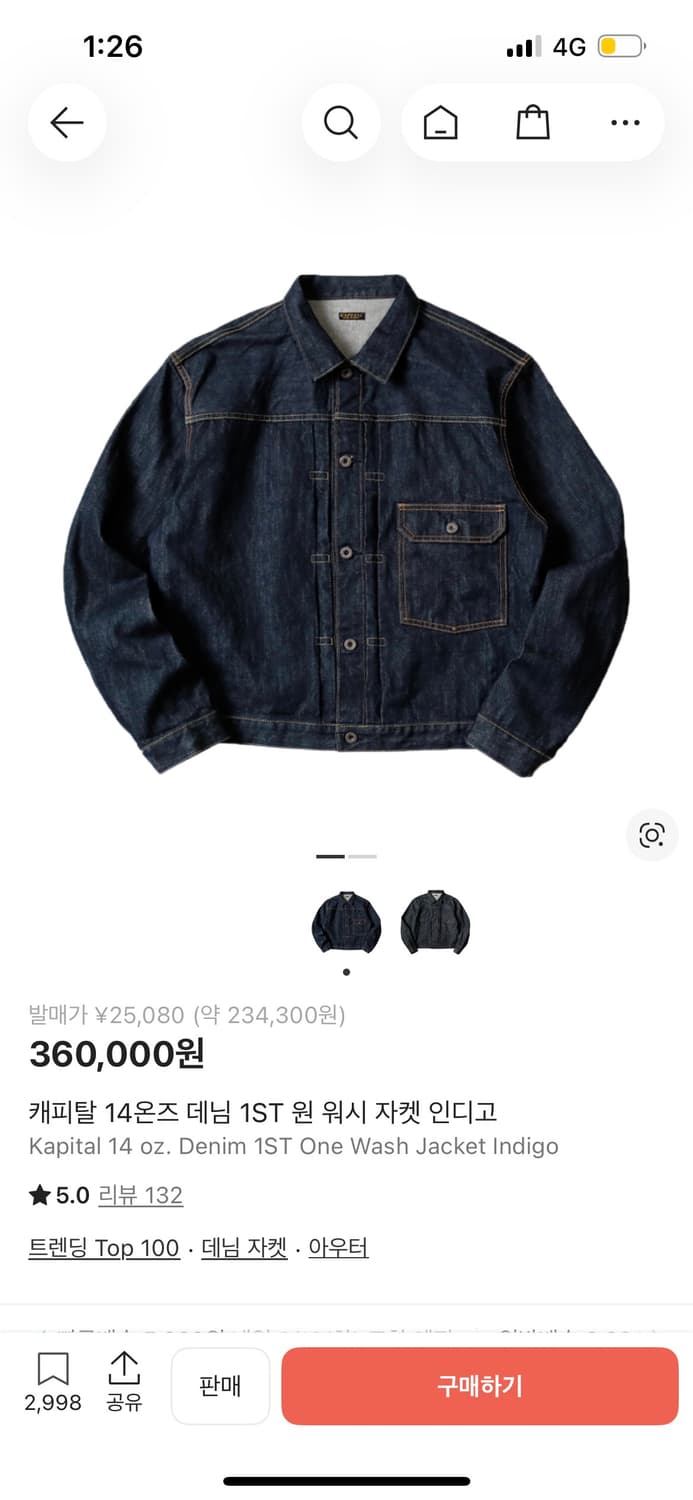Tap the 구매하기 buy button
693x1500 pixels.
480,1386
